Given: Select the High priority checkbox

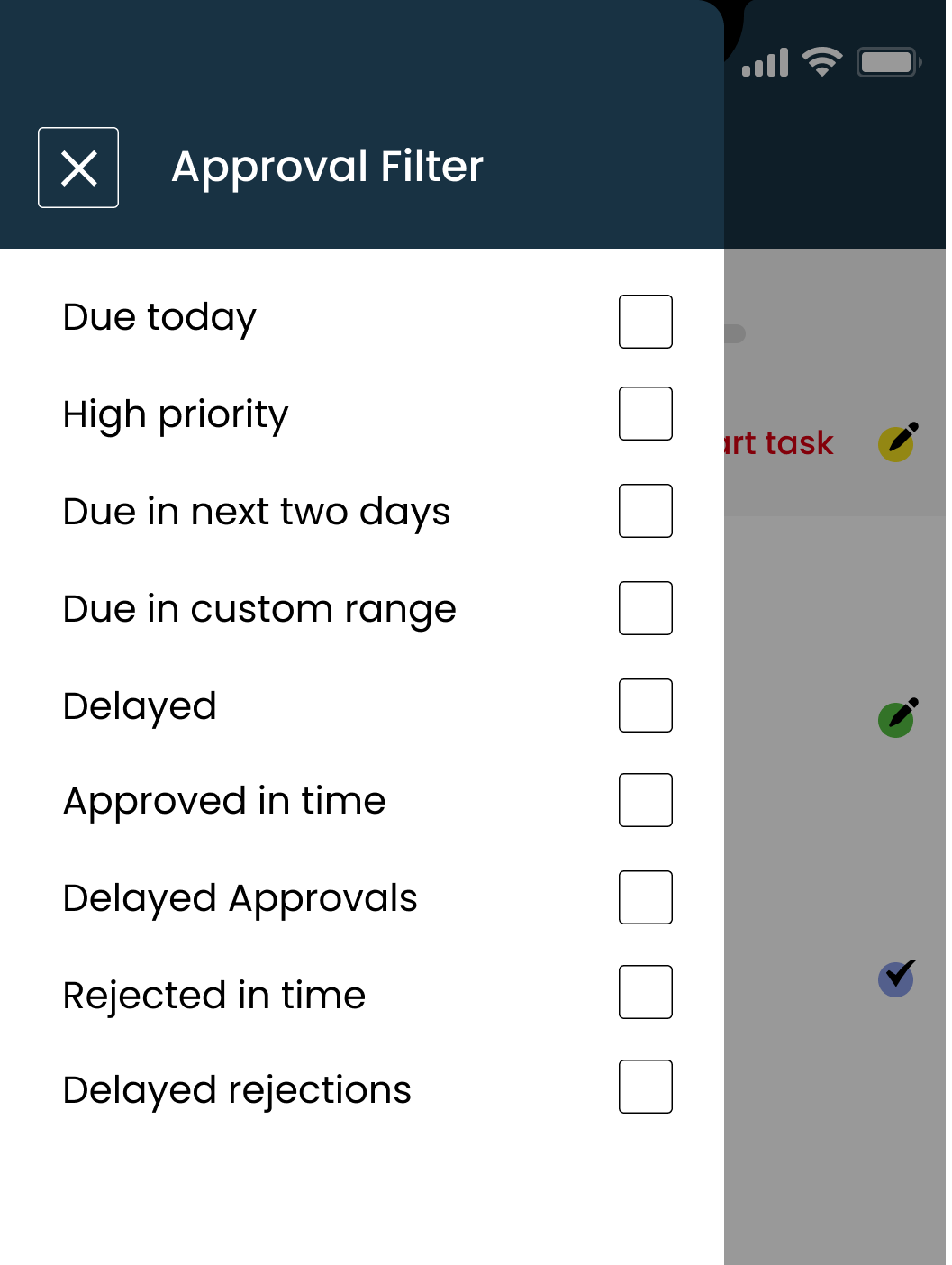Looking at the screenshot, I should 645,414.
